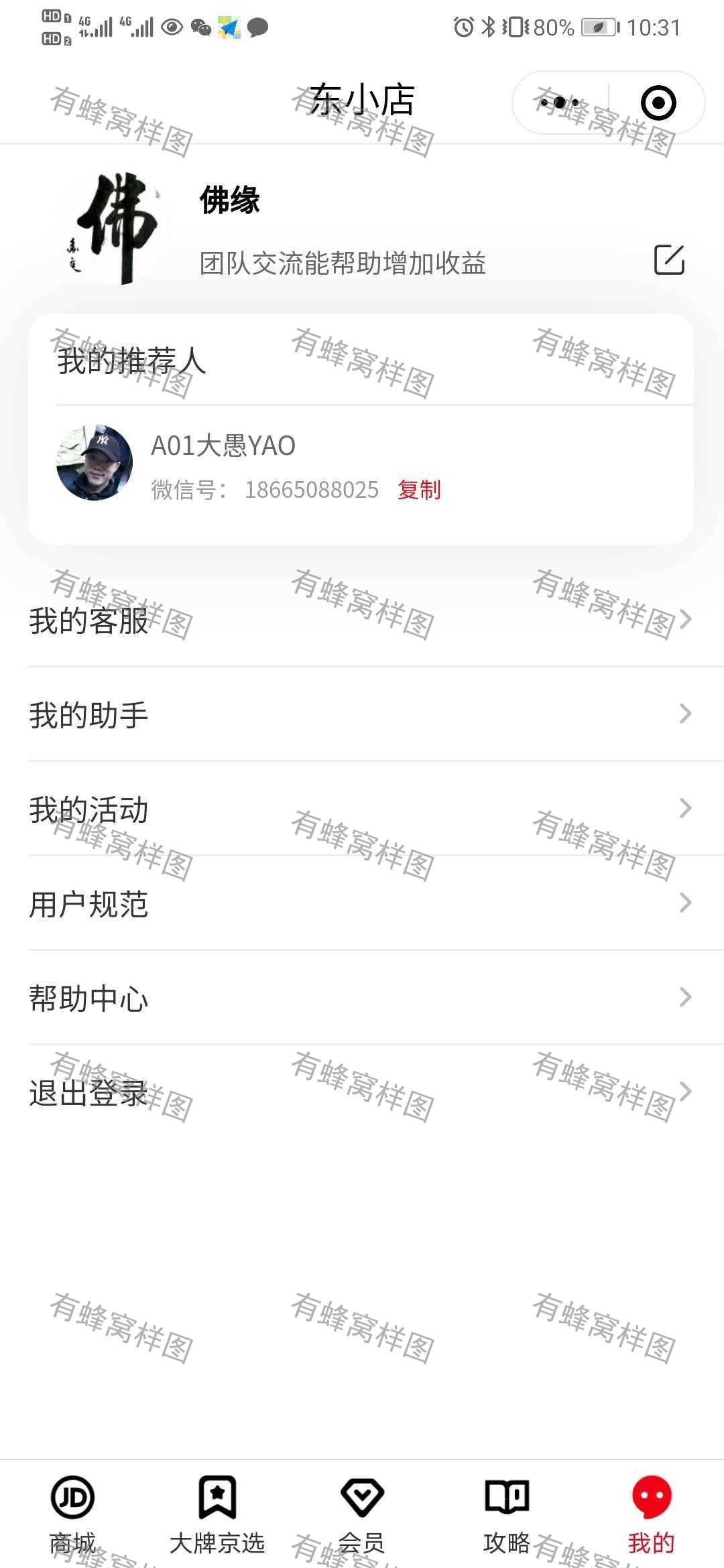Close the mini program with the circle button
The image size is (724, 1568).
coord(658,103)
